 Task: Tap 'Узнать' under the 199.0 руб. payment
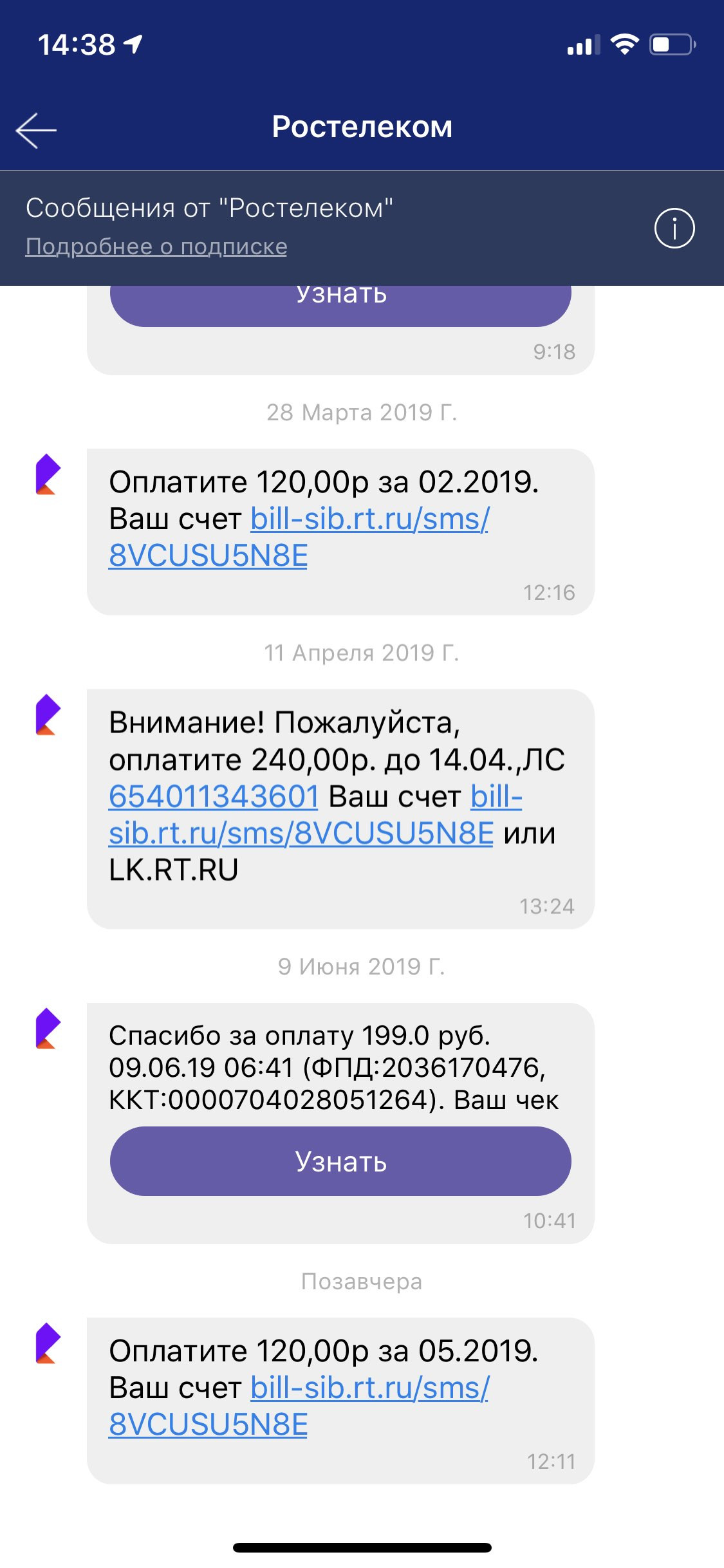tap(340, 1161)
